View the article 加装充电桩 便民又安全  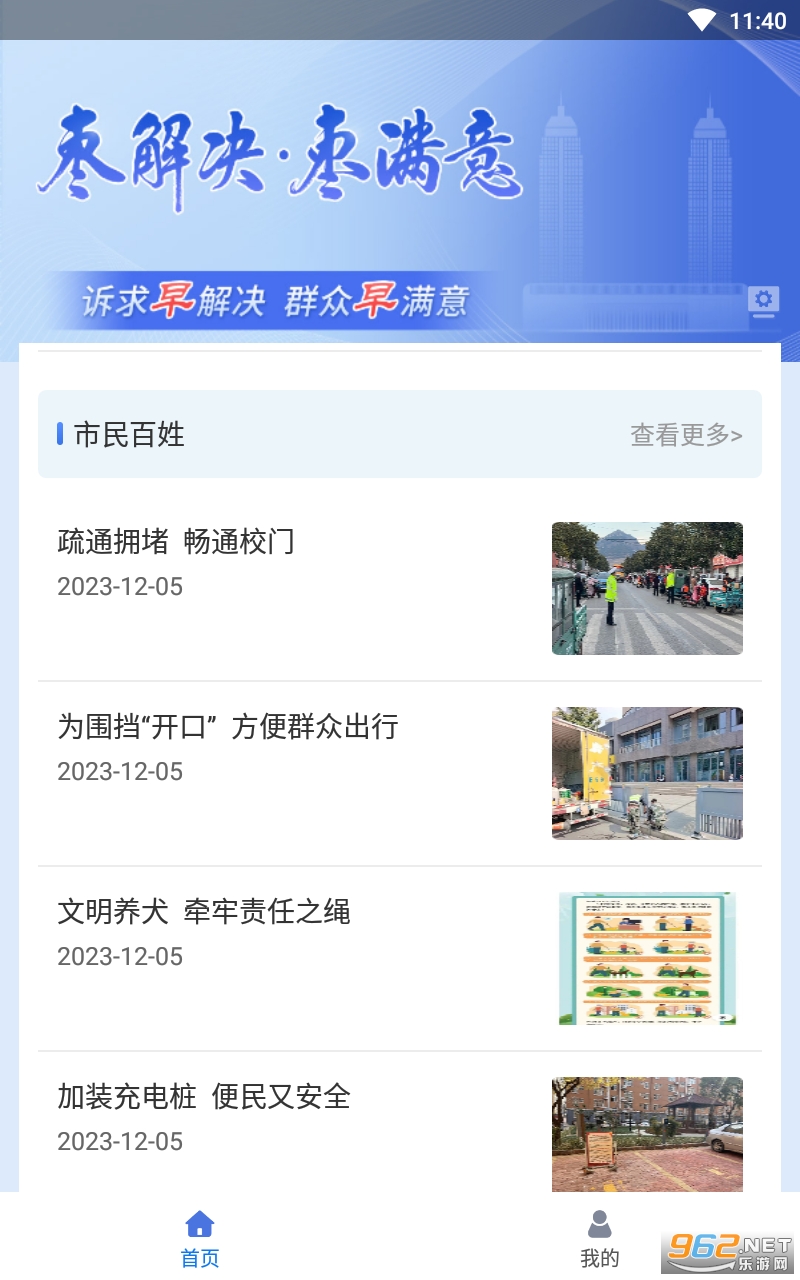point(204,1097)
